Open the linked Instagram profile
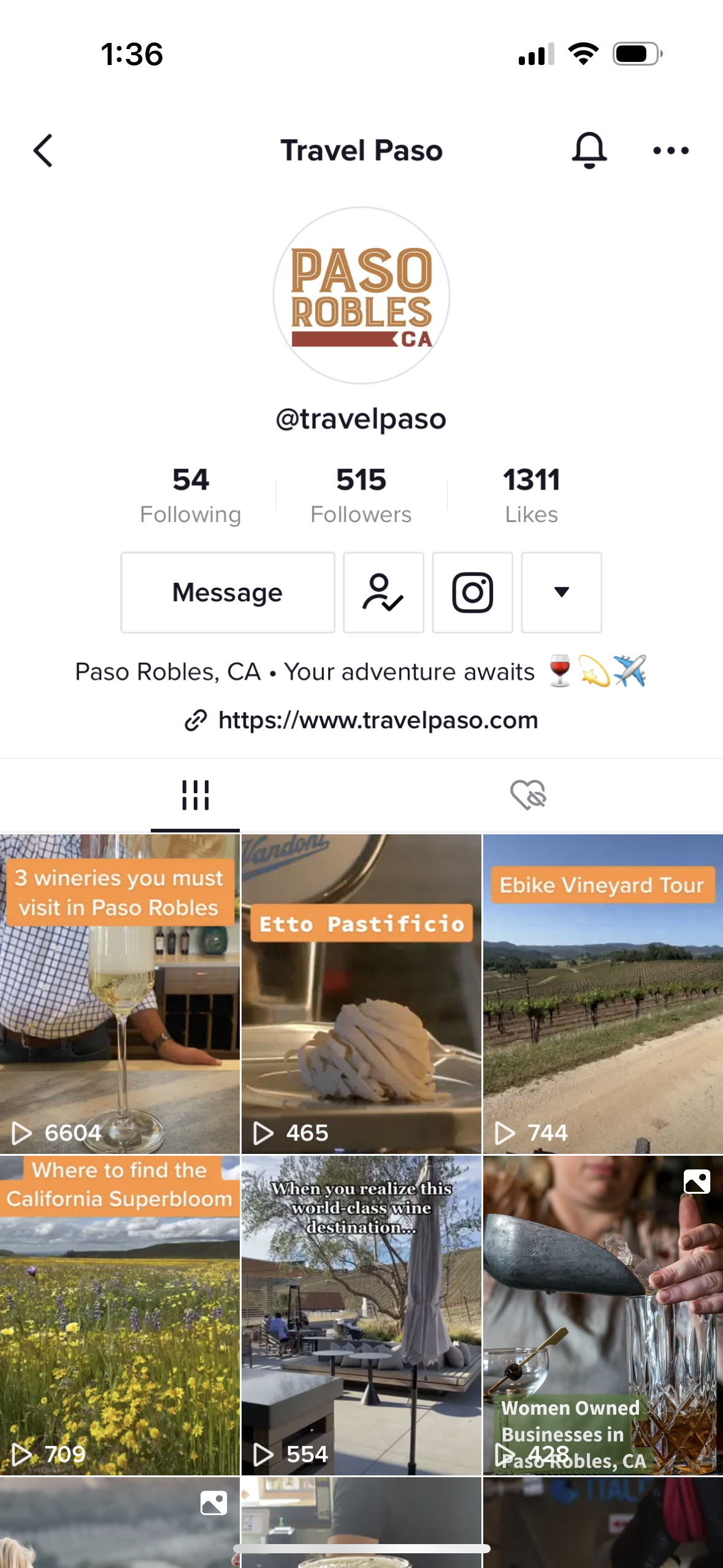Viewport: 723px width, 1568px height. [x=472, y=593]
